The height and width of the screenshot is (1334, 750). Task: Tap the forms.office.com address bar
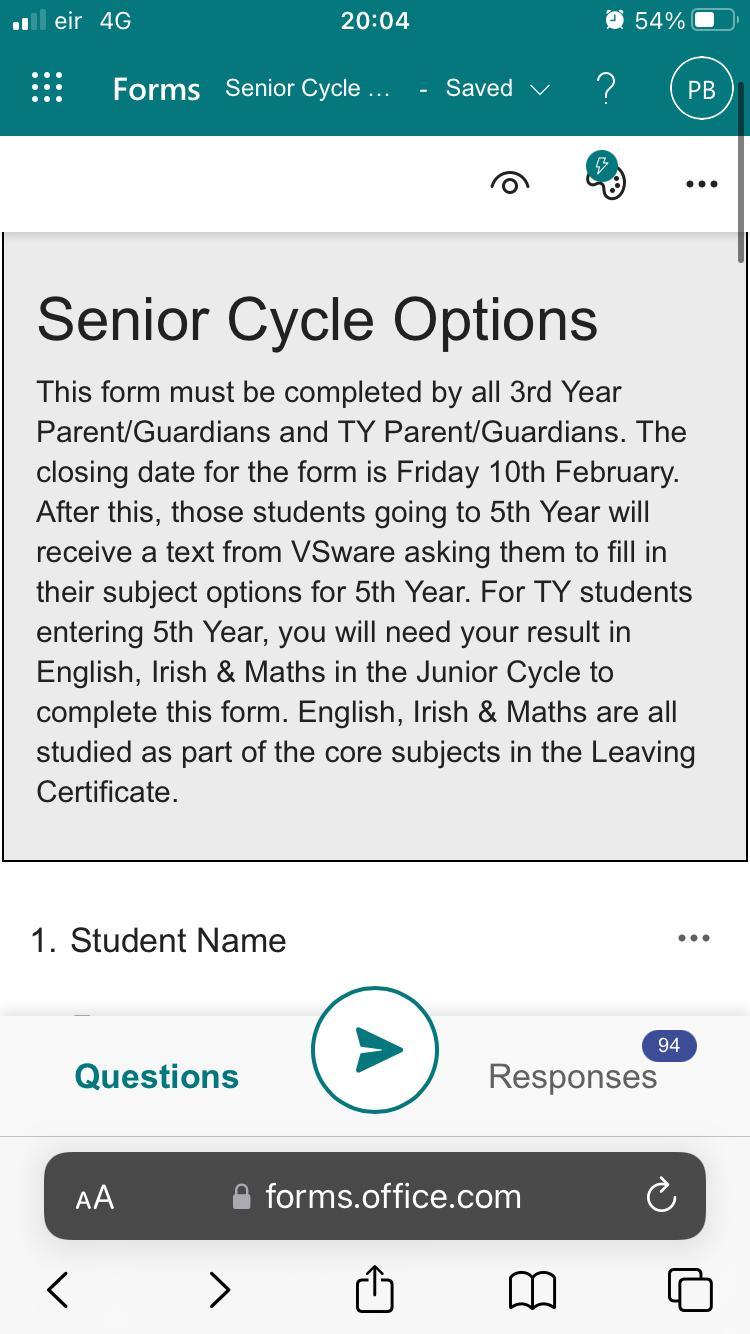[x=392, y=1197]
